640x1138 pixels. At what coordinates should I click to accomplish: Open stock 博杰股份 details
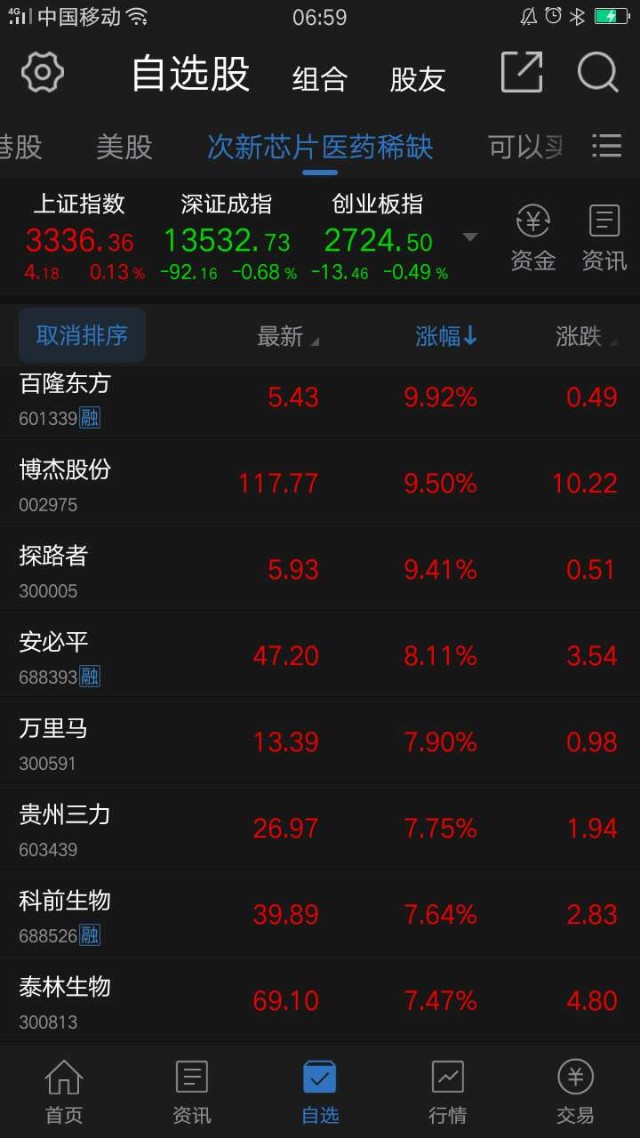(x=320, y=483)
